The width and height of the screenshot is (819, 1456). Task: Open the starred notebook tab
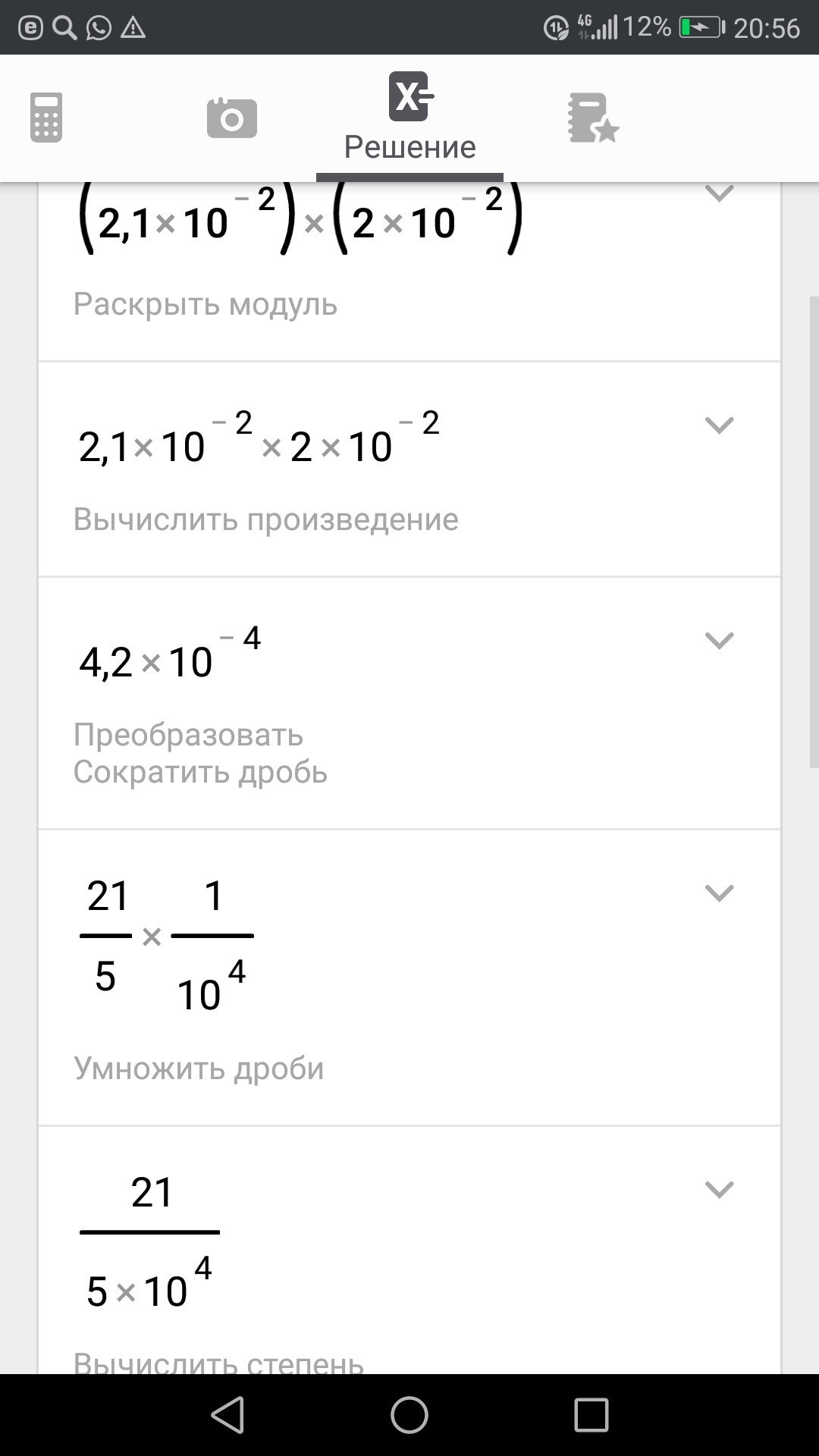[x=593, y=118]
